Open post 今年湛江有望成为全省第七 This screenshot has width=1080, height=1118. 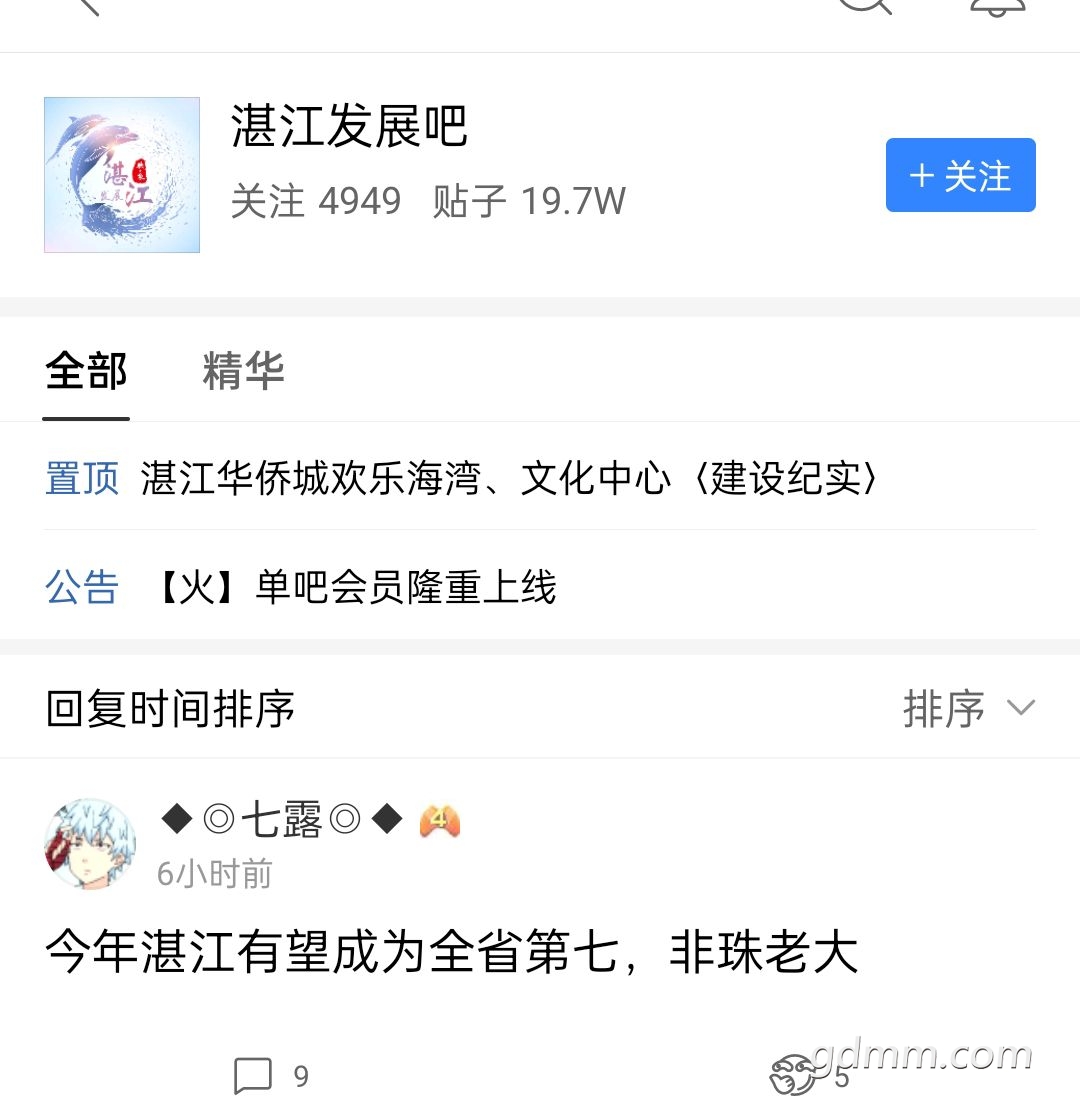click(x=452, y=953)
